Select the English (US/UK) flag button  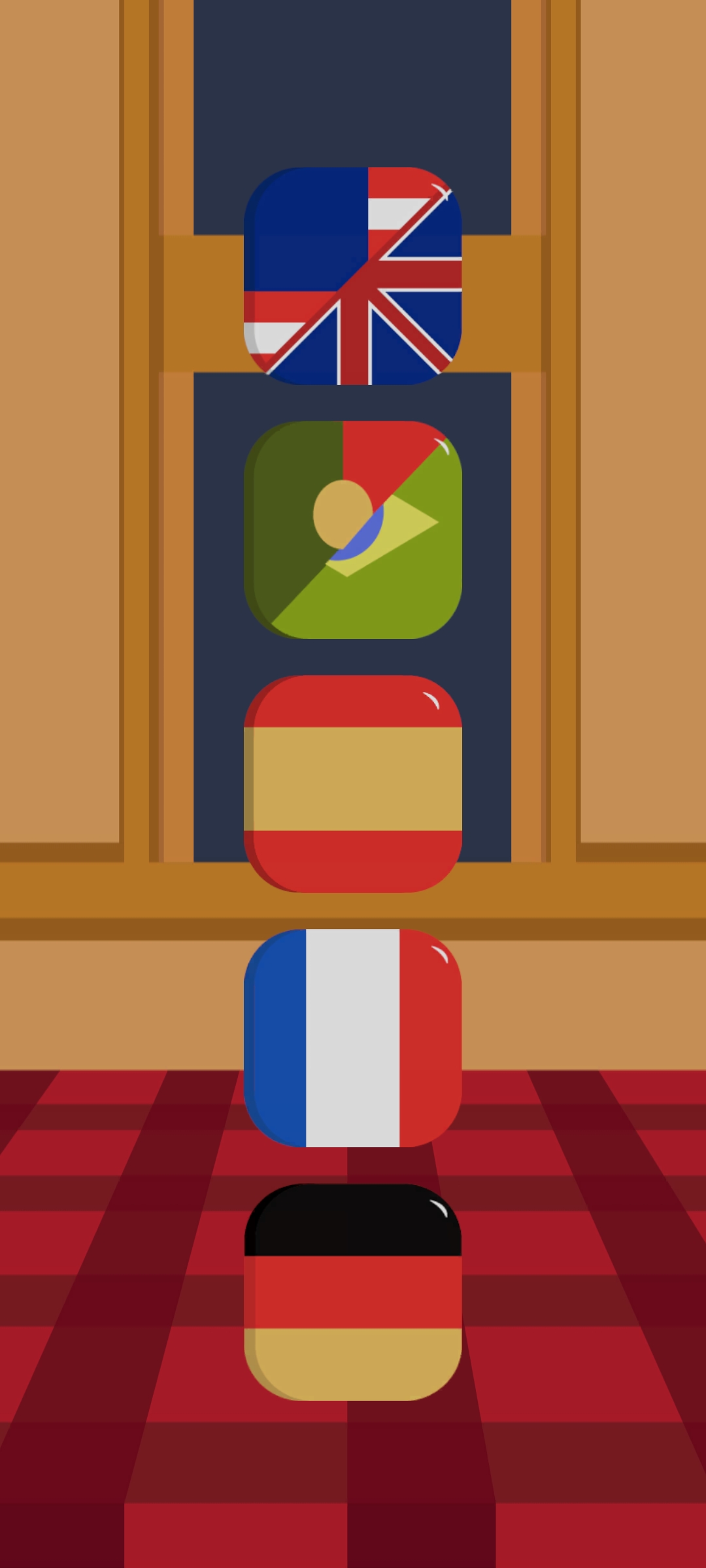pos(353,276)
